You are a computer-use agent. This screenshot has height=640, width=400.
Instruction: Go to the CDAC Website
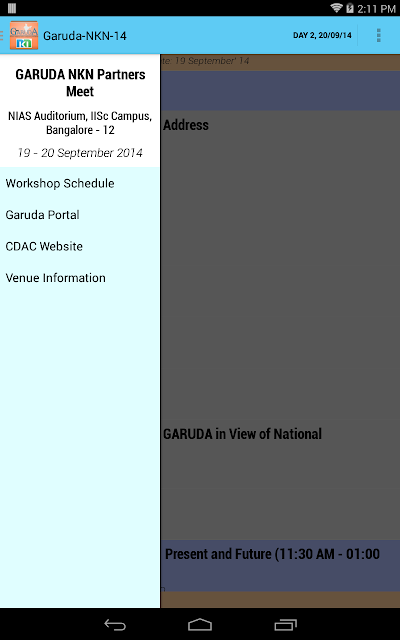80,246
